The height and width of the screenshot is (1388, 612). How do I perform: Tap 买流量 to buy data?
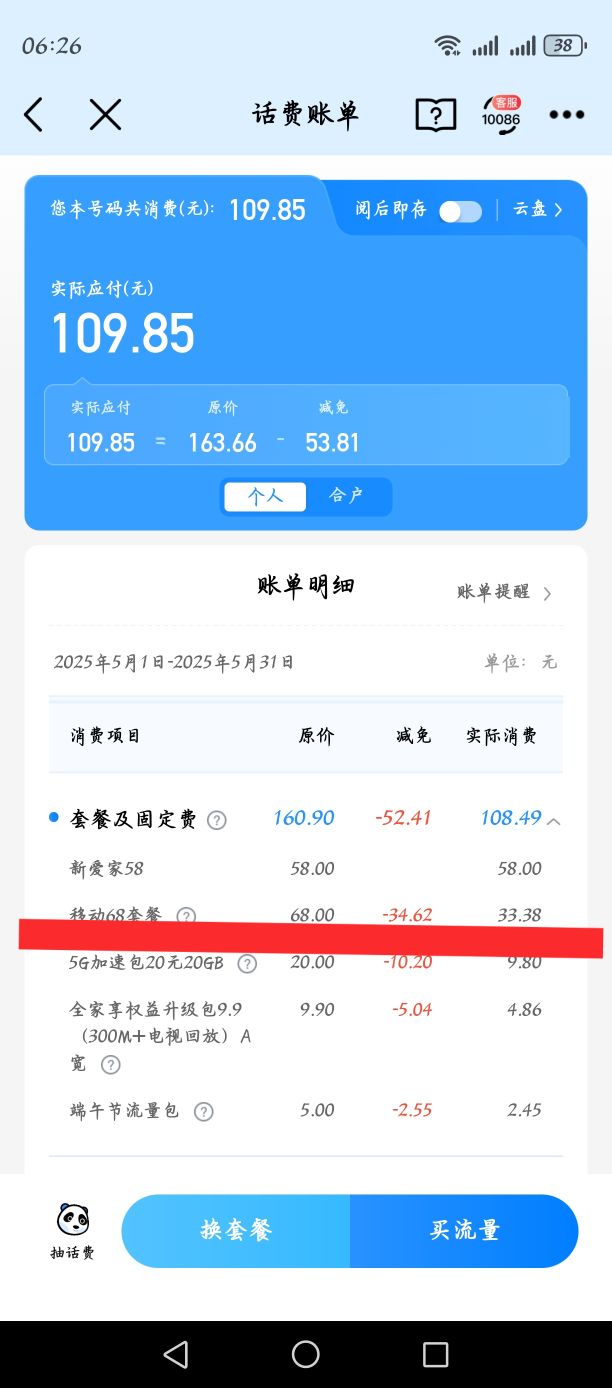coord(464,1230)
